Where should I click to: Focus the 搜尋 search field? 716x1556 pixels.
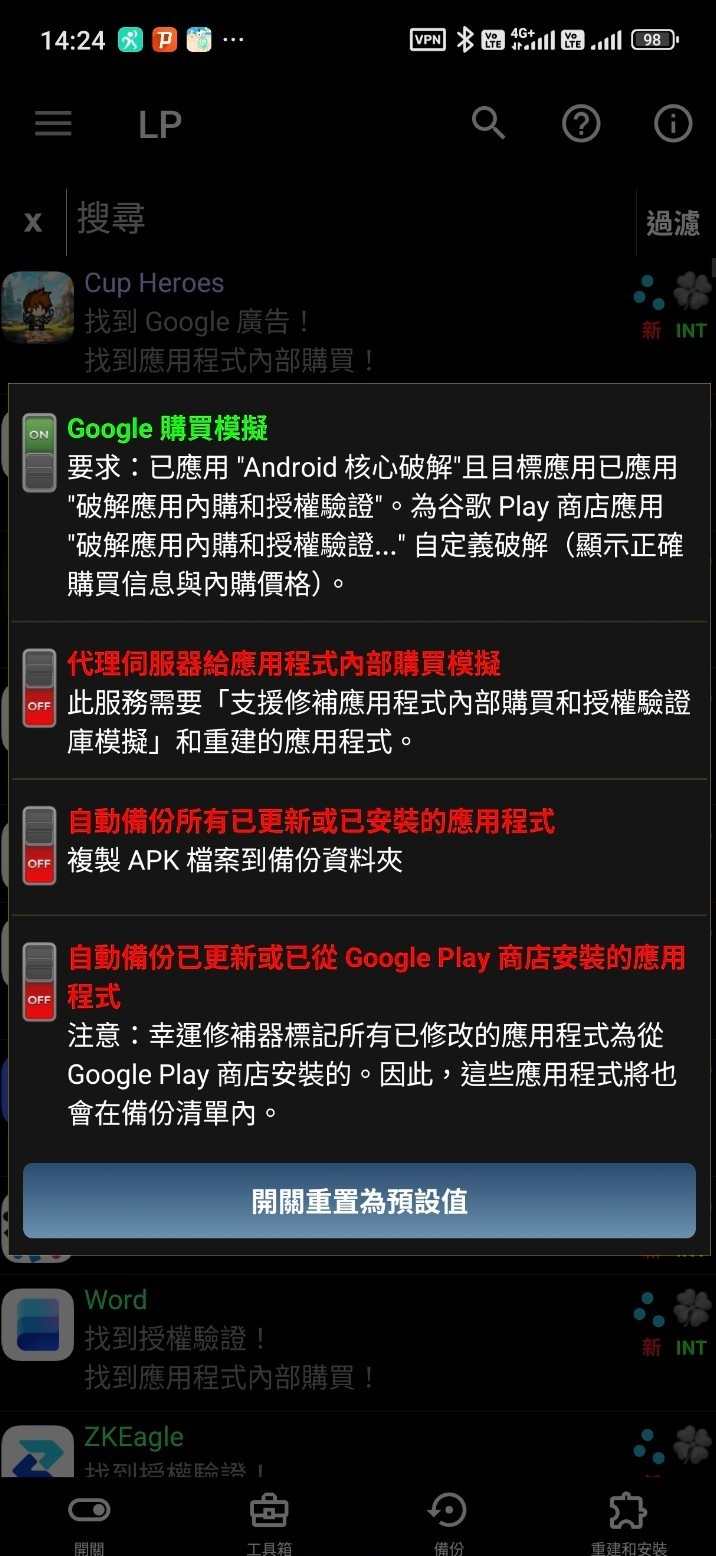coord(350,220)
